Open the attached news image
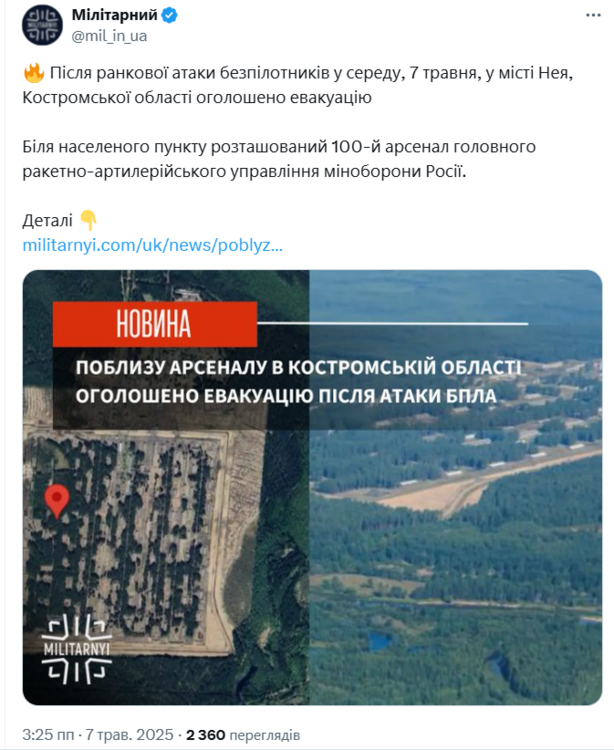This screenshot has height=750, width=614. 312,486
